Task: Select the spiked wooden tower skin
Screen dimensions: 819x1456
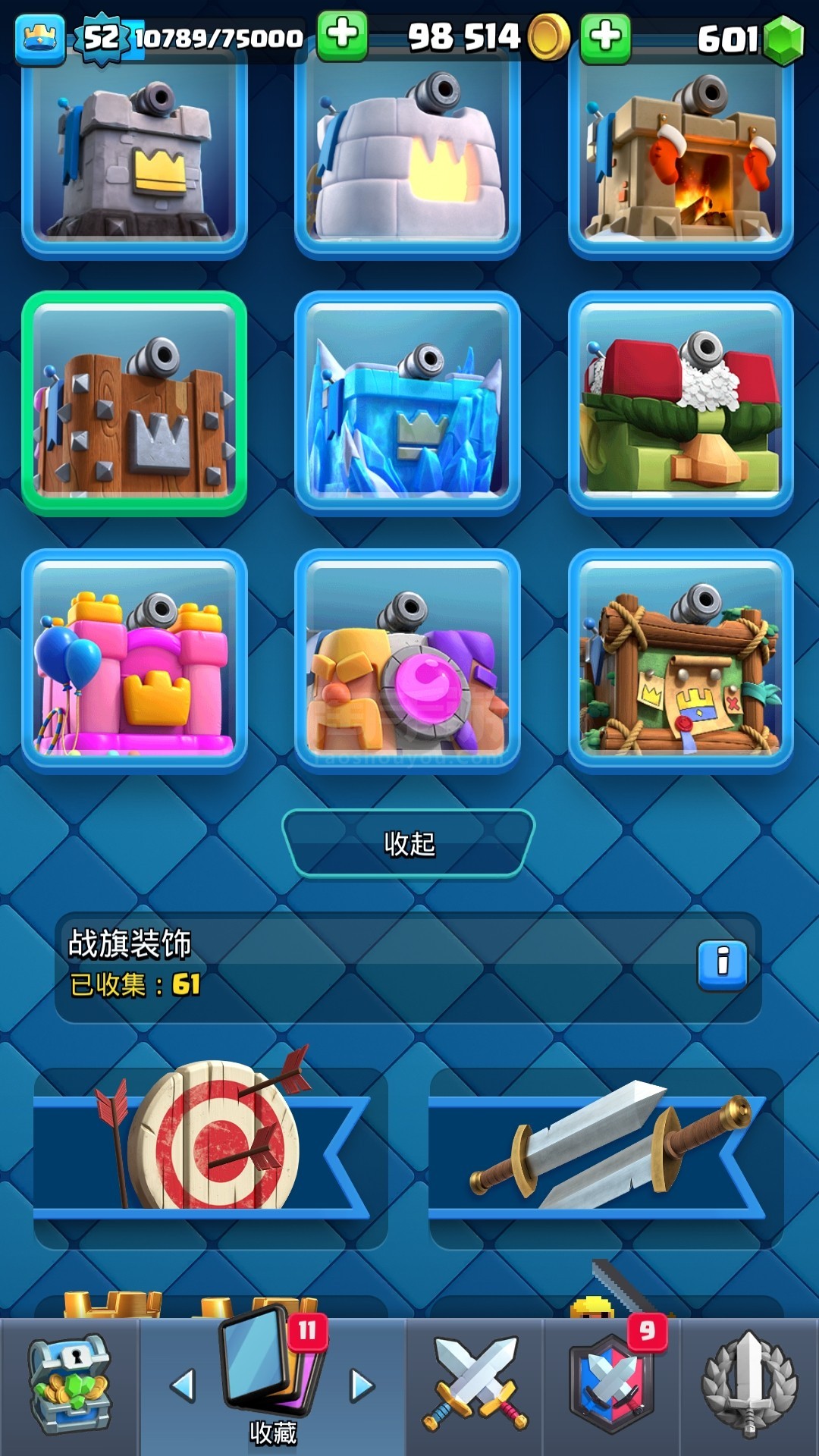Action: coord(135,403)
